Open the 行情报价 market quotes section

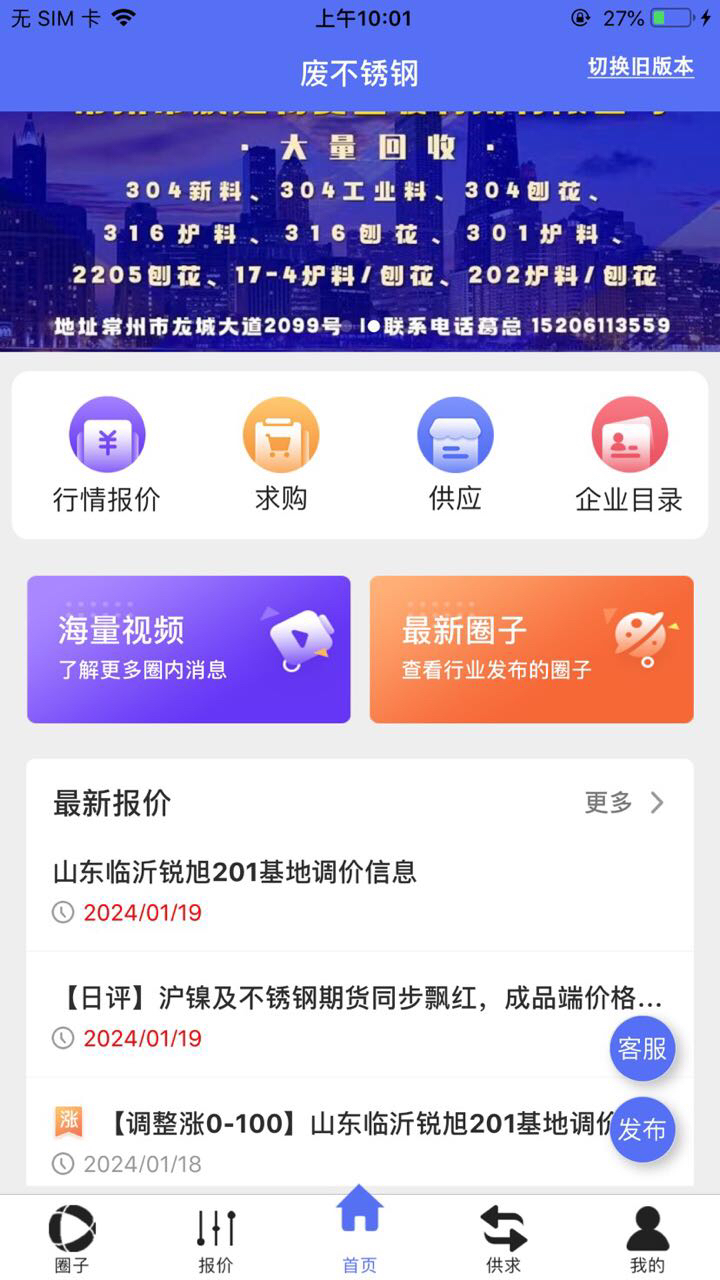106,455
